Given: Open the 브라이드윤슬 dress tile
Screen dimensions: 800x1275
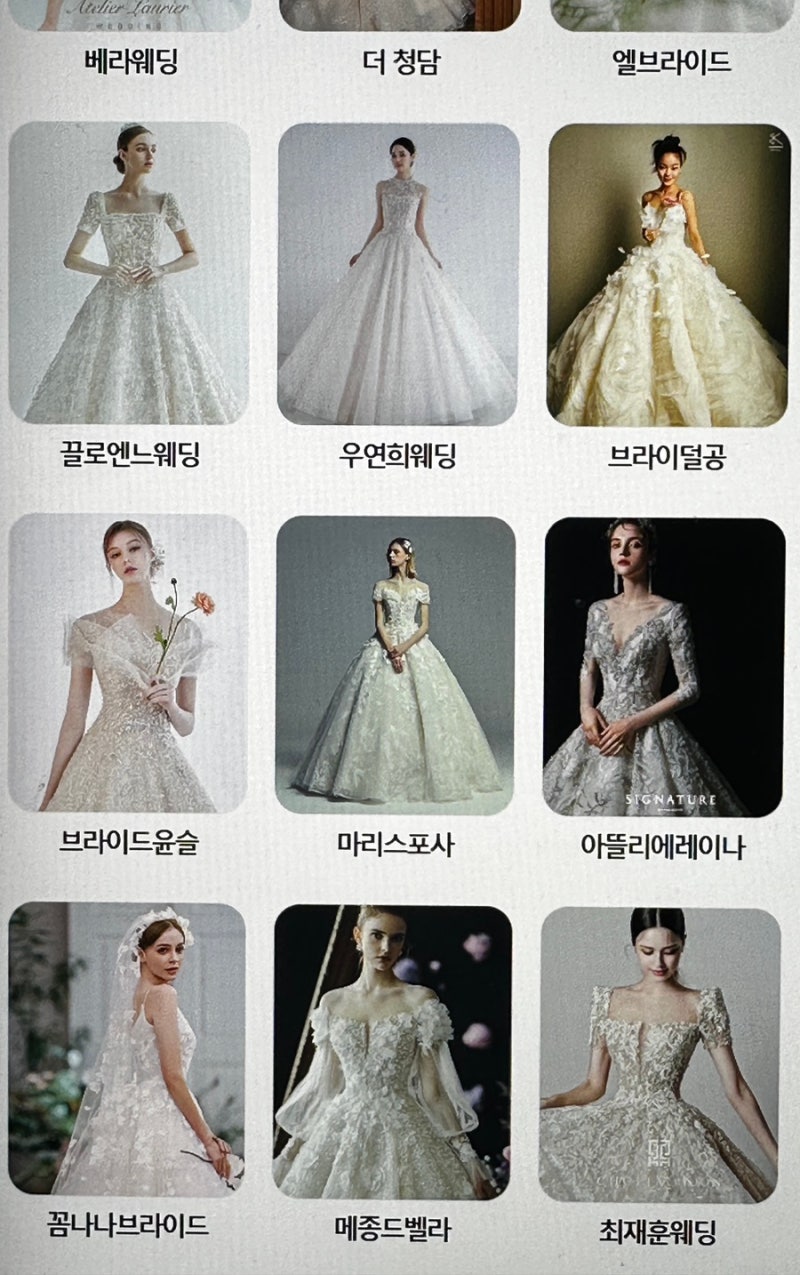Looking at the screenshot, I should point(128,662).
